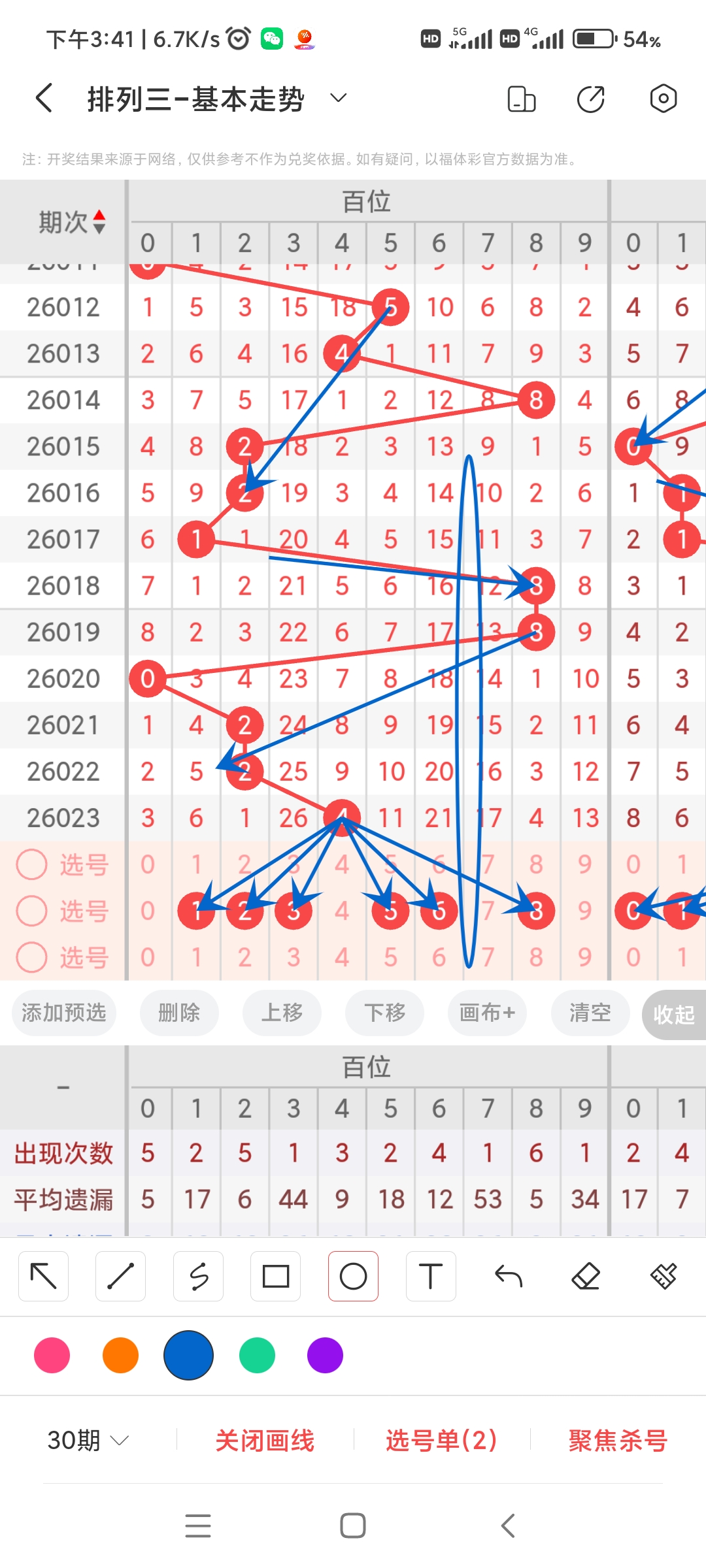Select the rectangle drawing tool
The width and height of the screenshot is (706, 1568).
click(276, 1275)
